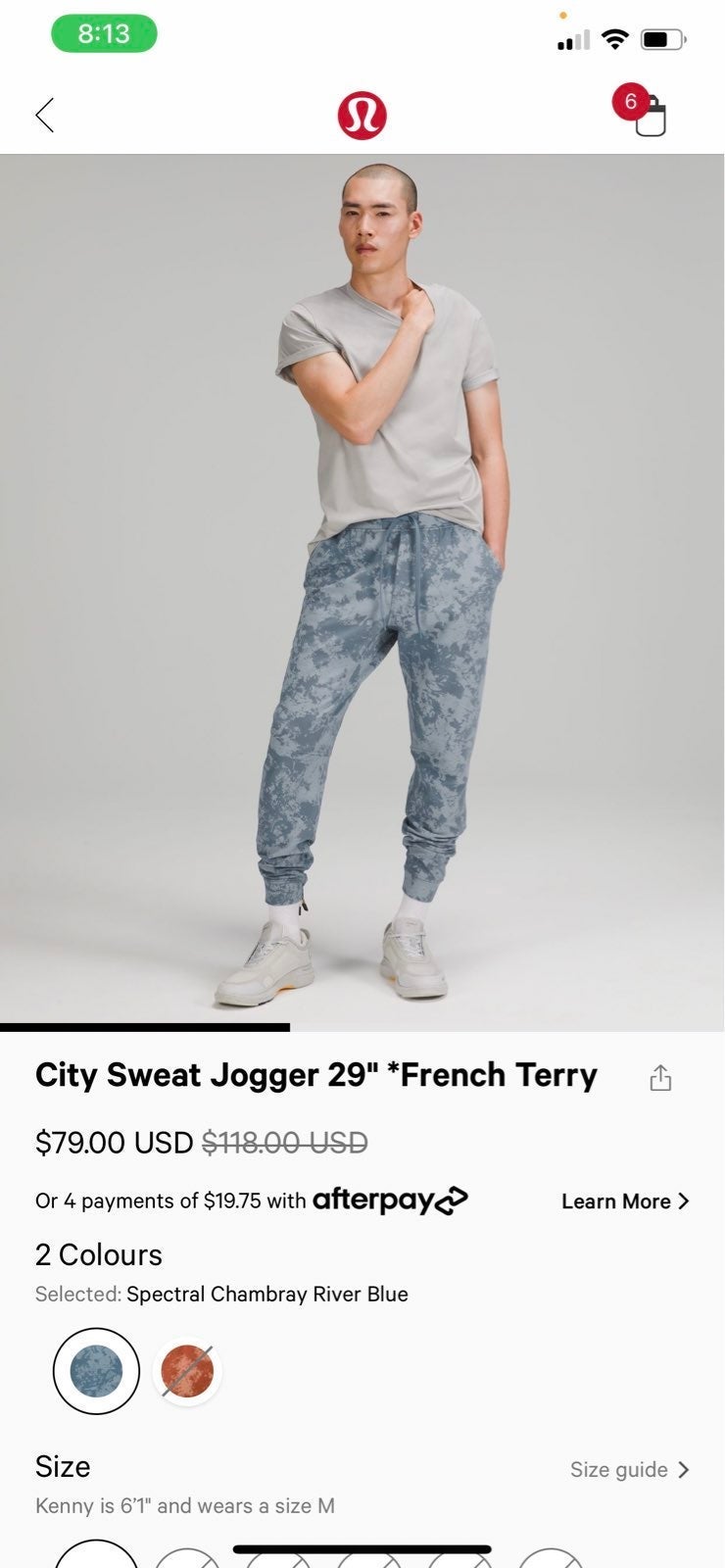Tap the battery indicator in the status bar

point(659,39)
